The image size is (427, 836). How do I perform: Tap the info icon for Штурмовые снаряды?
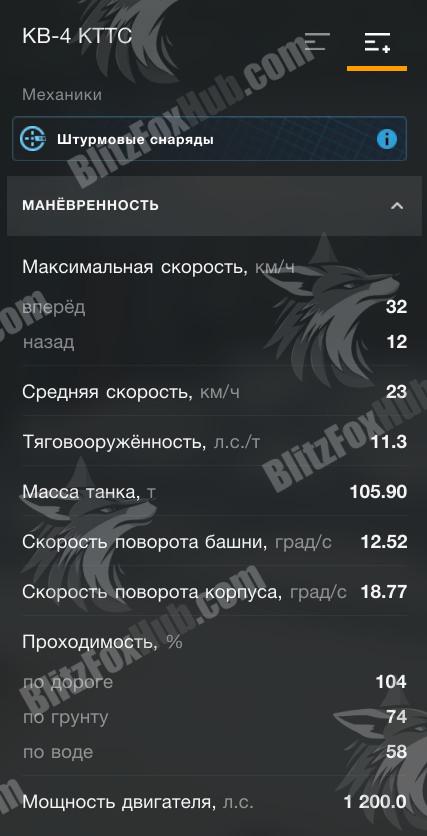click(386, 140)
